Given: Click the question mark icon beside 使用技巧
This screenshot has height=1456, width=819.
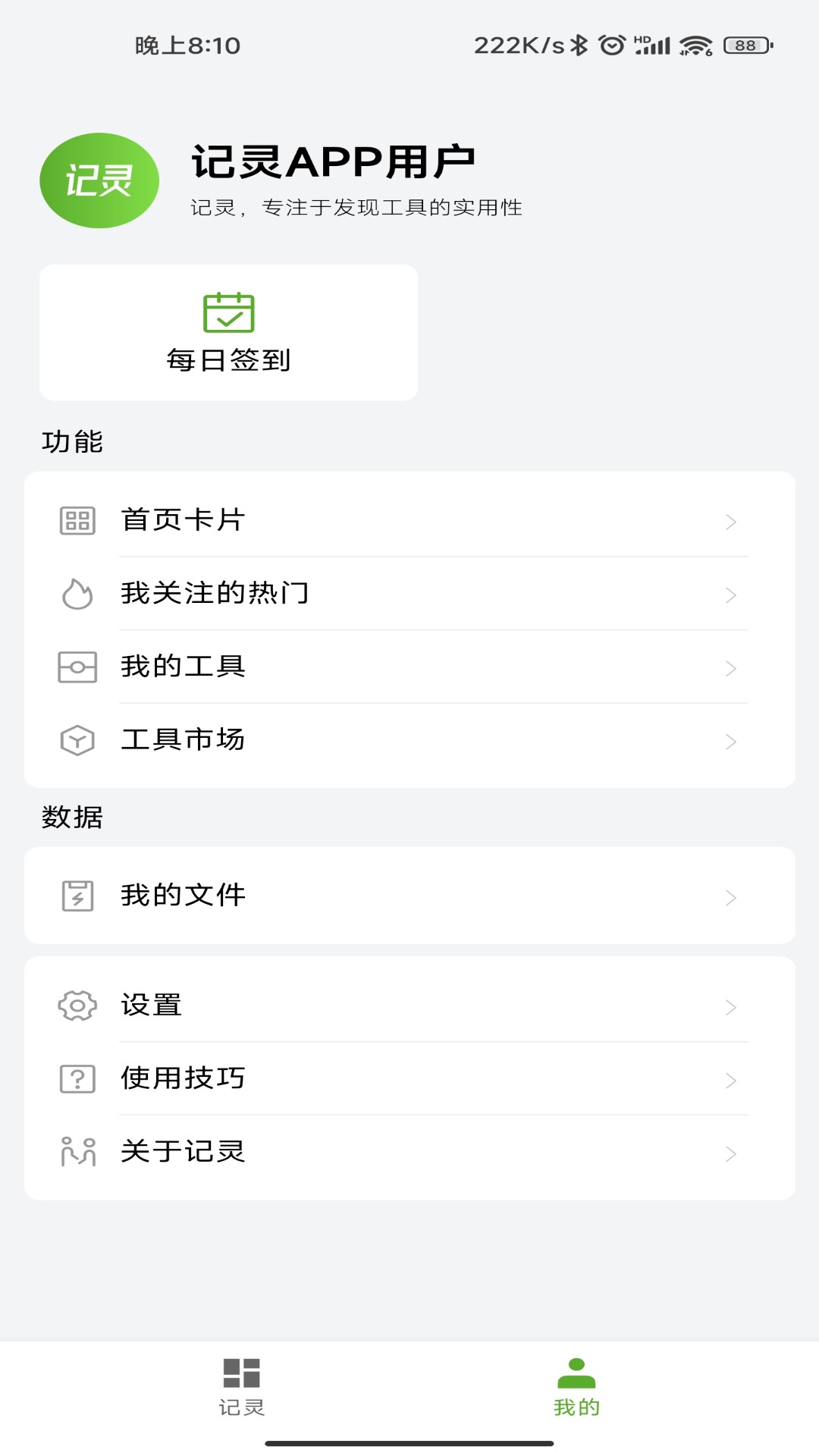Looking at the screenshot, I should coord(77,1078).
